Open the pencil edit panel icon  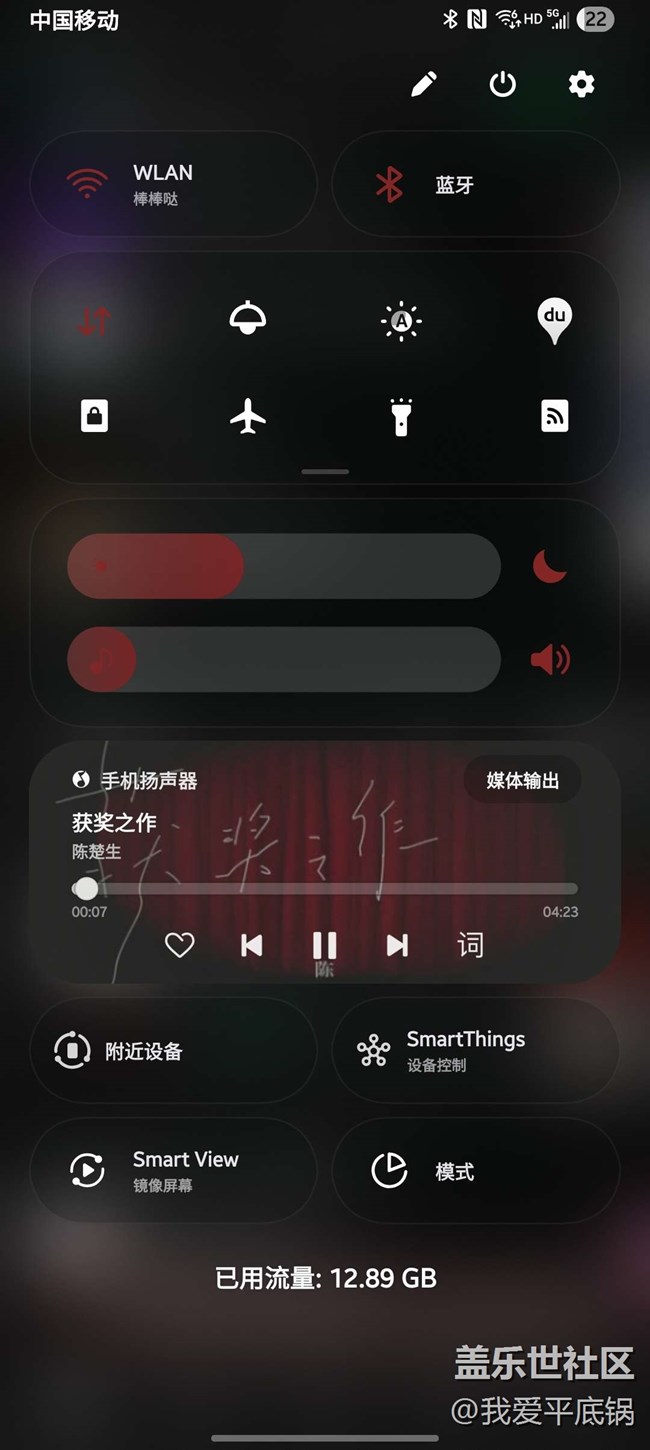tap(424, 84)
